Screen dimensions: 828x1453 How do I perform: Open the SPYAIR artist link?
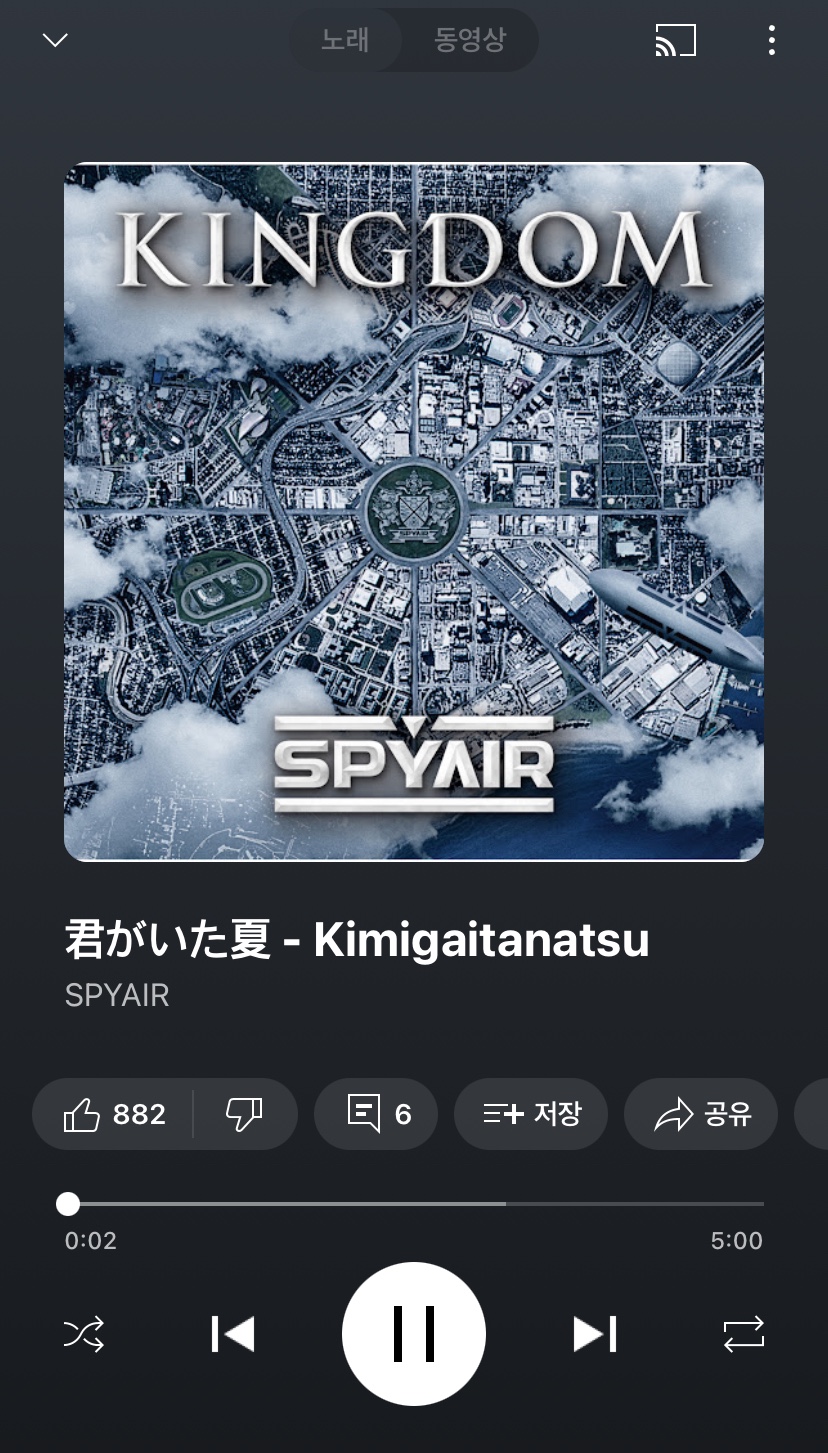[117, 995]
